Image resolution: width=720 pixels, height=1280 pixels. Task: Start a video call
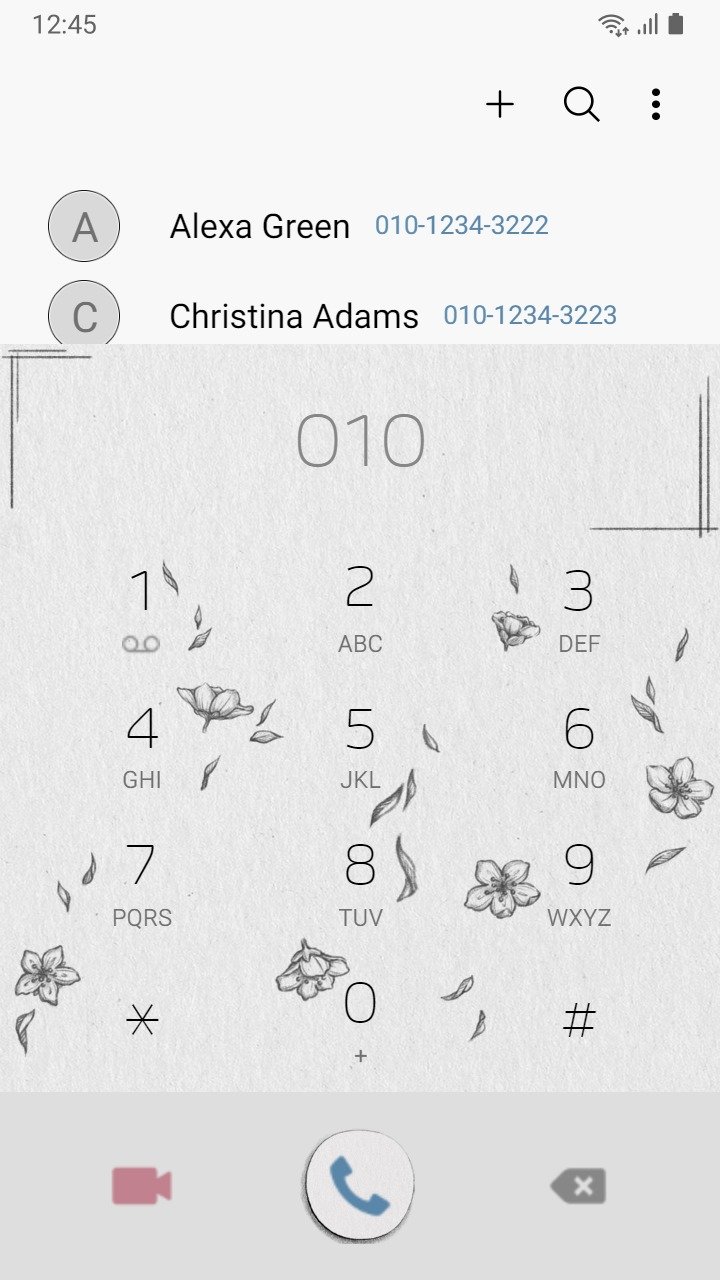(142, 1186)
